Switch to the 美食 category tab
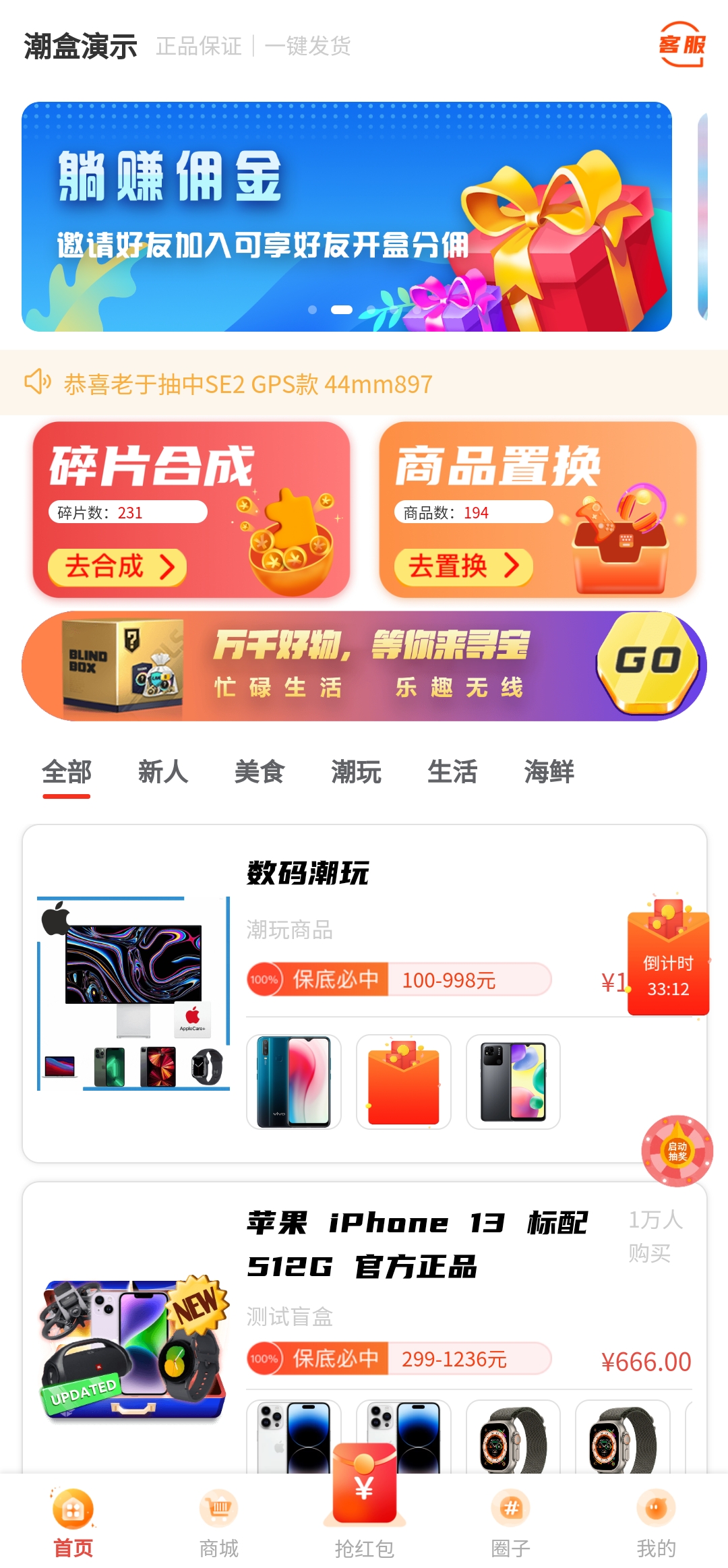Image resolution: width=728 pixels, height=1568 pixels. click(260, 773)
